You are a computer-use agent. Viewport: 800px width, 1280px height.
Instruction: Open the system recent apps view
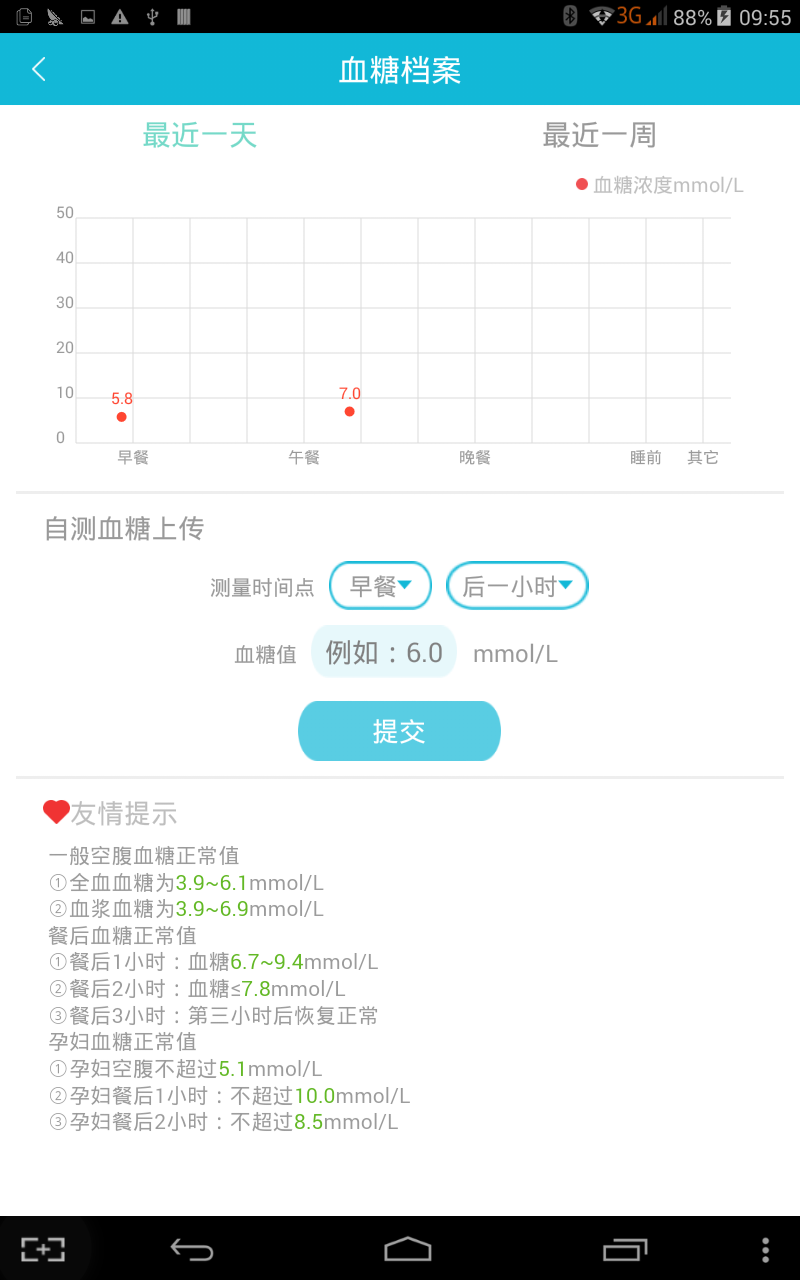tap(625, 1249)
